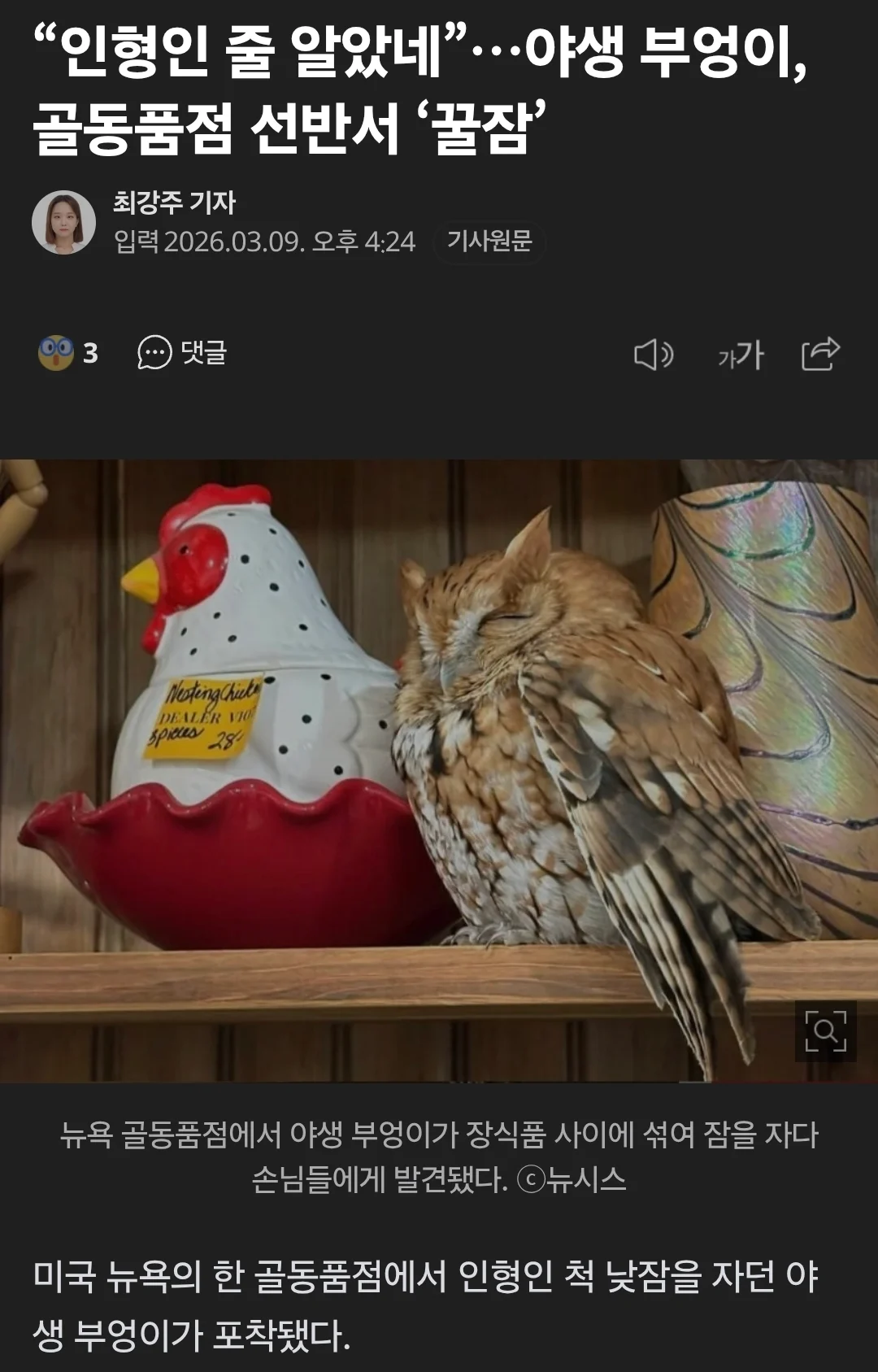This screenshot has width=878, height=1372.
Task: React with the owl emoji reaction
Action: click(x=57, y=353)
